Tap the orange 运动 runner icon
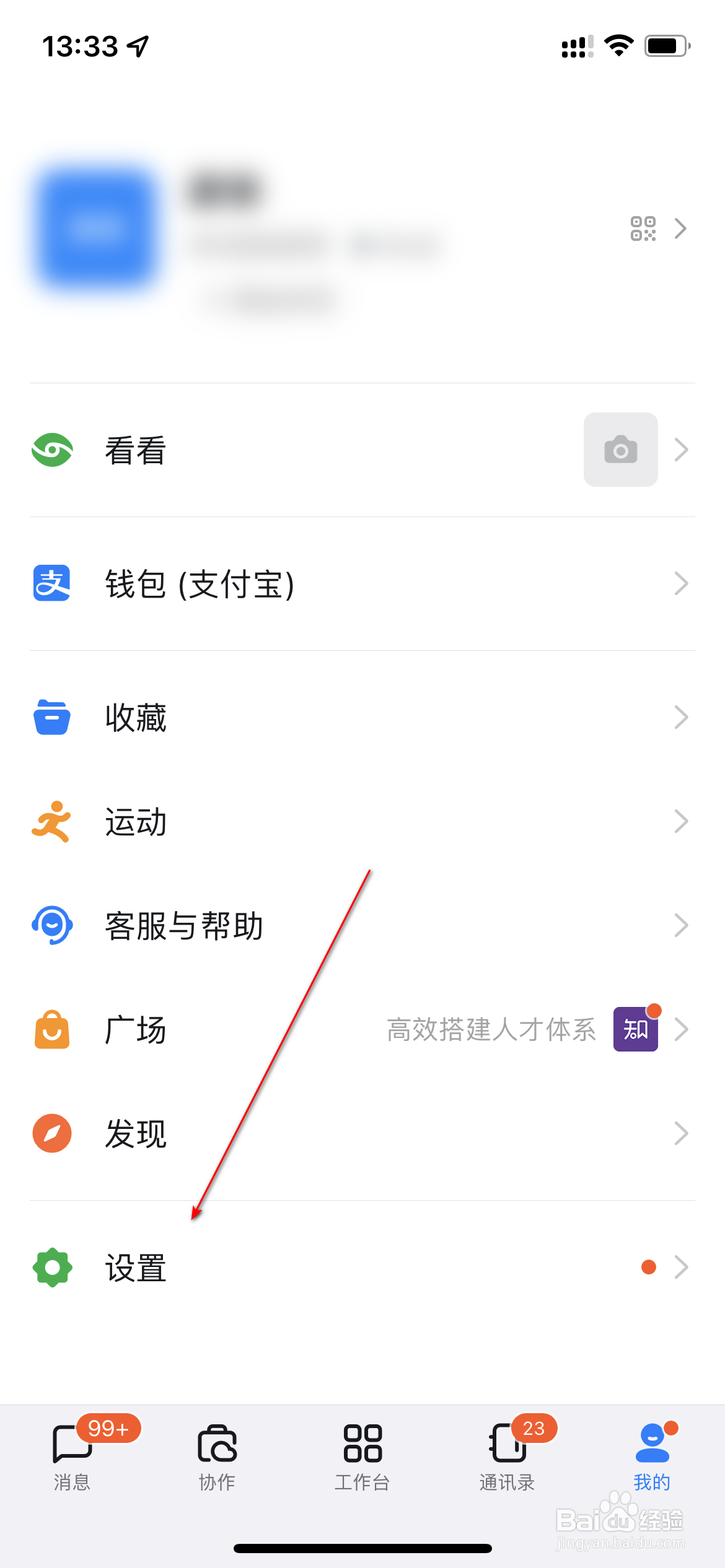The image size is (725, 1568). coord(53,821)
